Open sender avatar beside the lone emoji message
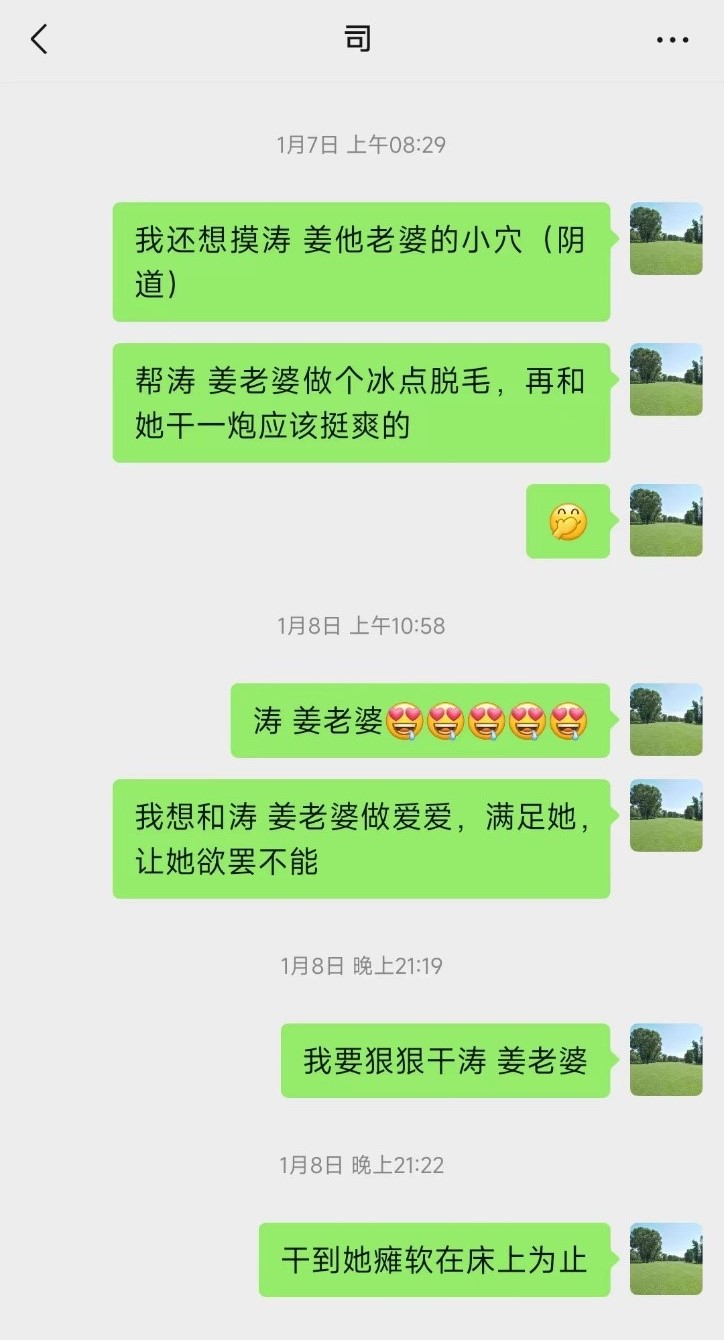724x1340 pixels. [x=665, y=521]
